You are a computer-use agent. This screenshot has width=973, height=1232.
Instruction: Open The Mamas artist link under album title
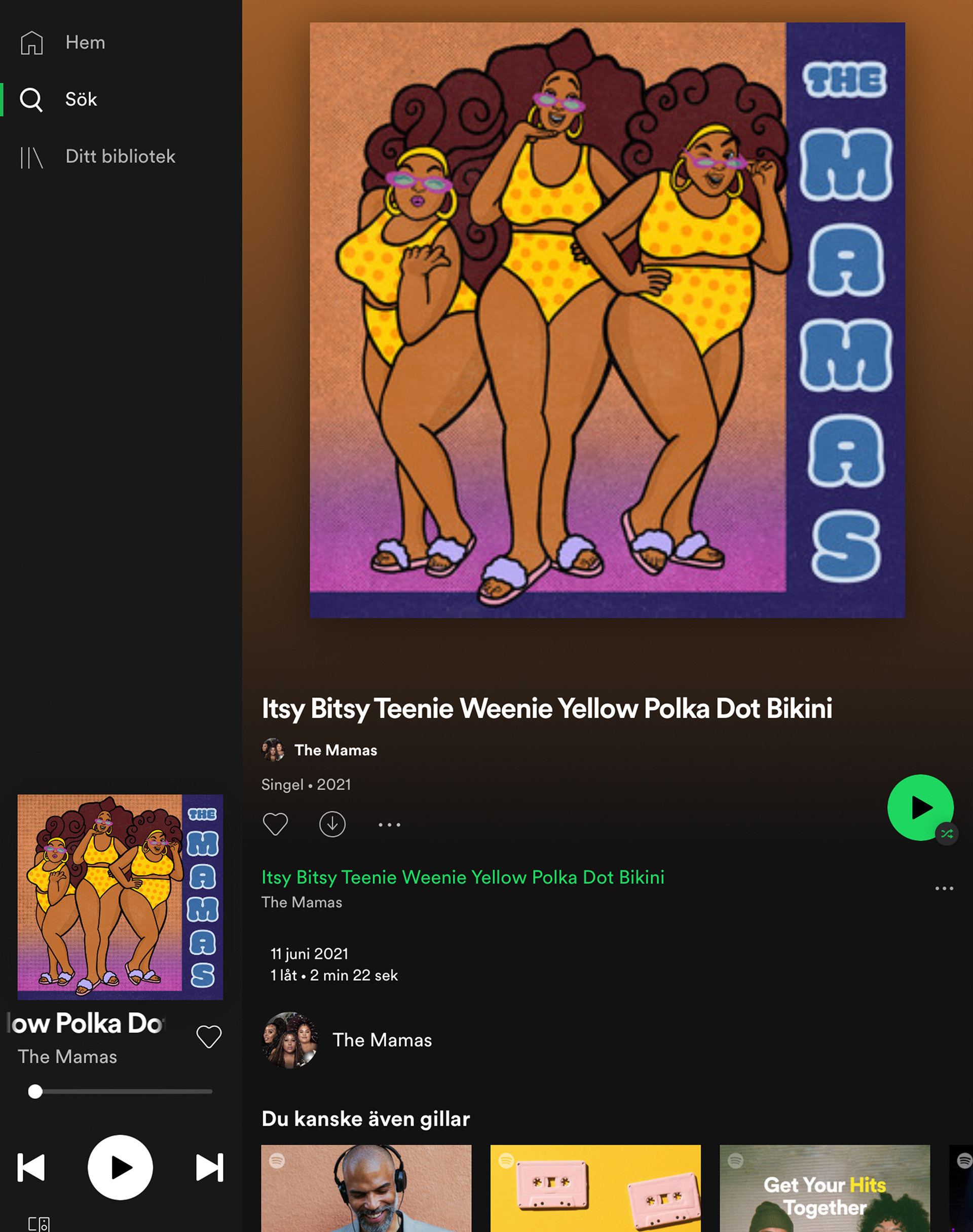(x=335, y=750)
